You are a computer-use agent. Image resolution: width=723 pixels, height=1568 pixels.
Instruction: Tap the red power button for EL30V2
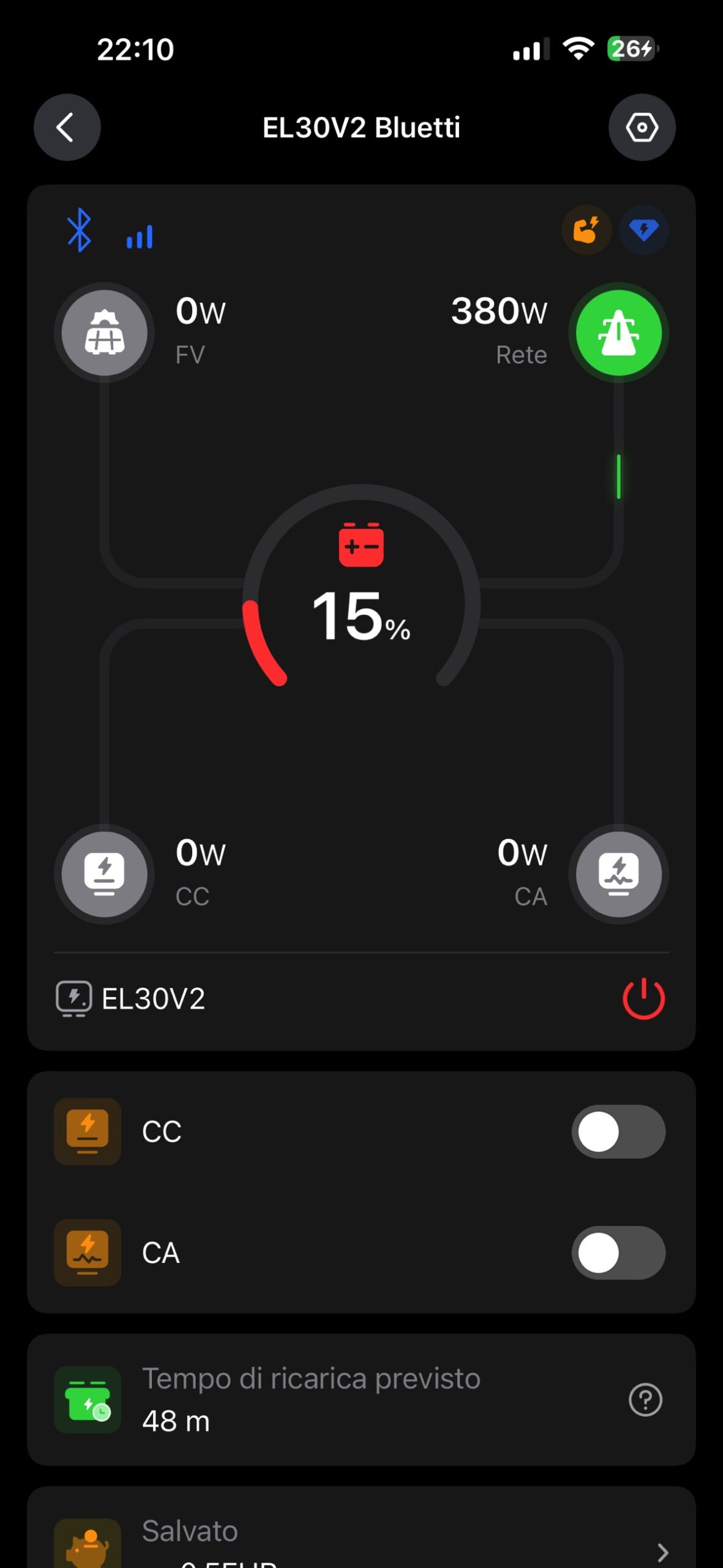643,998
